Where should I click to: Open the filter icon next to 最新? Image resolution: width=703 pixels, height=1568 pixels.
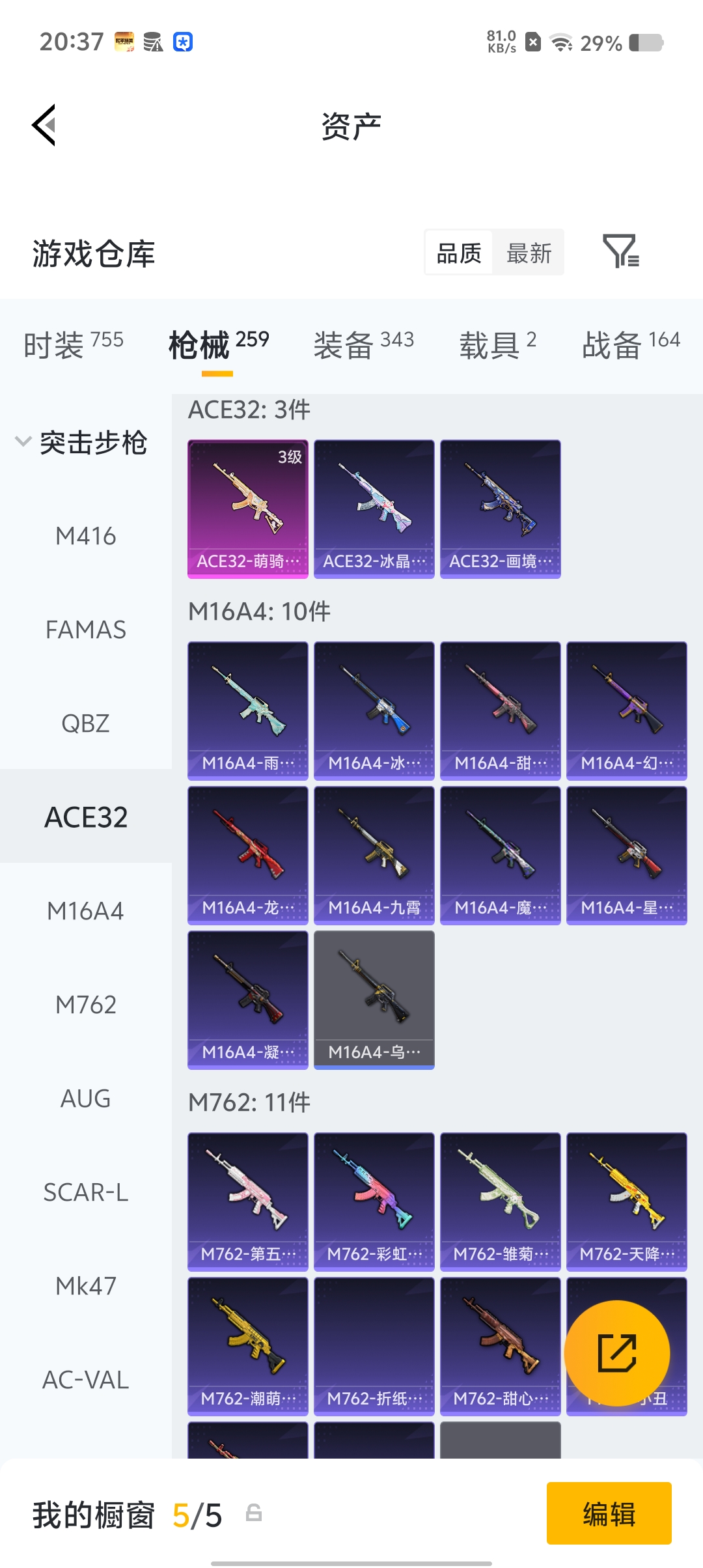click(x=620, y=252)
